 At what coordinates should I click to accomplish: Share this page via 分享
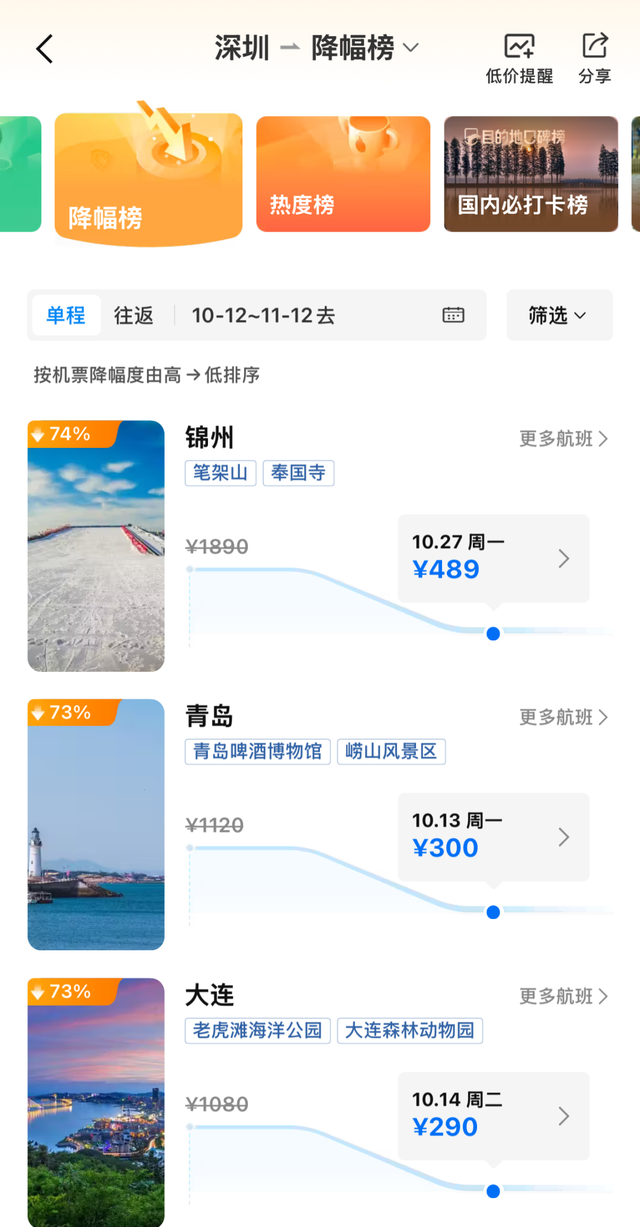point(595,57)
